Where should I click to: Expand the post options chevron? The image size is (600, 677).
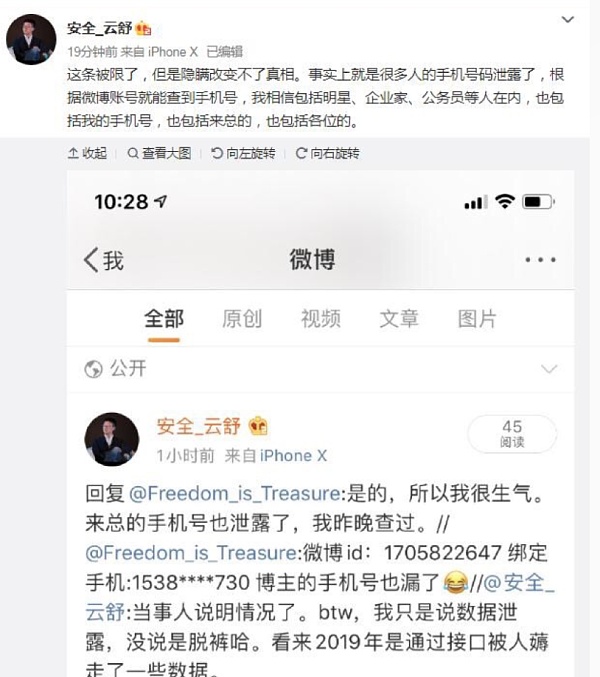click(568, 20)
